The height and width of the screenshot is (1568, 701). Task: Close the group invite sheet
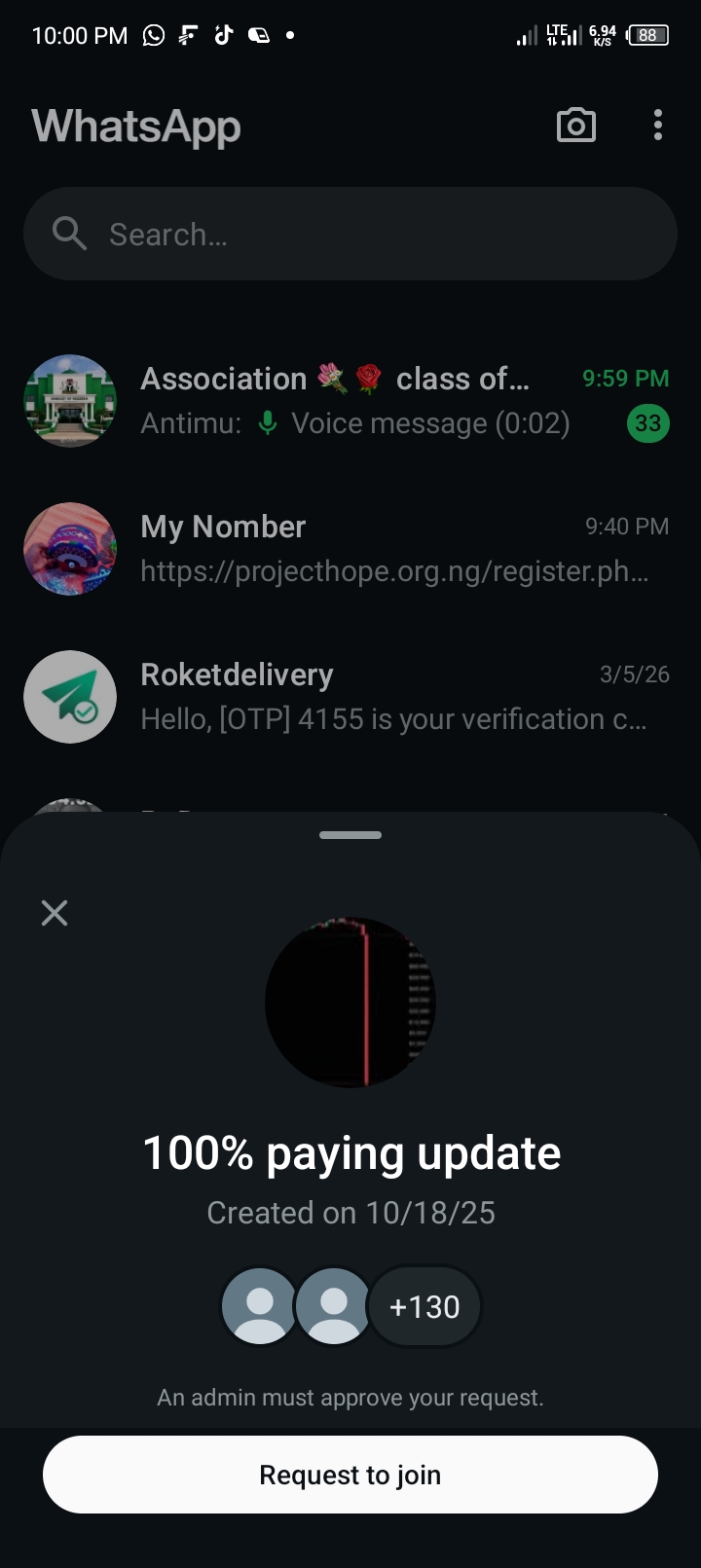coord(55,913)
